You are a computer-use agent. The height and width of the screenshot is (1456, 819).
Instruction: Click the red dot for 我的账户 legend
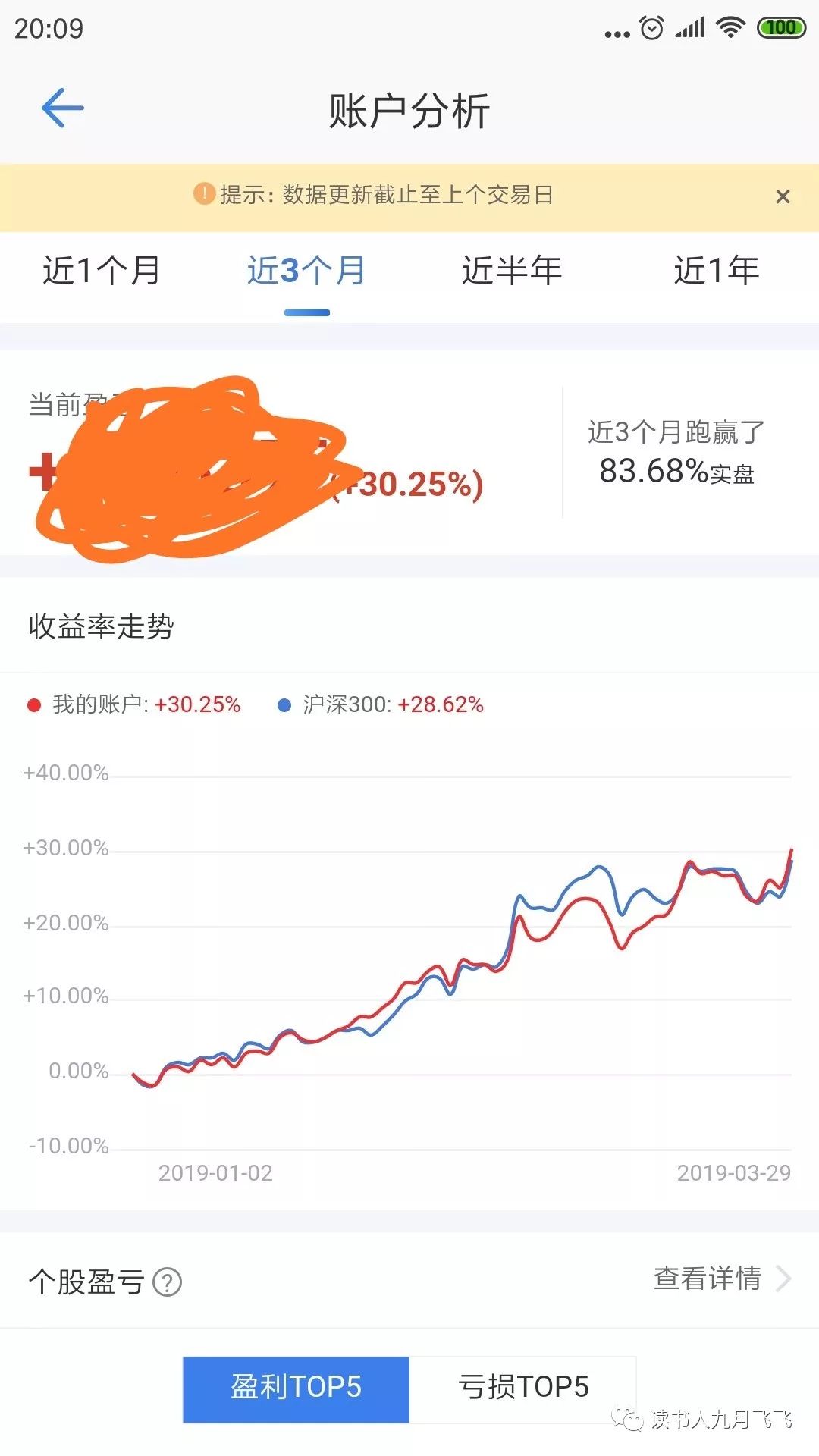point(33,704)
